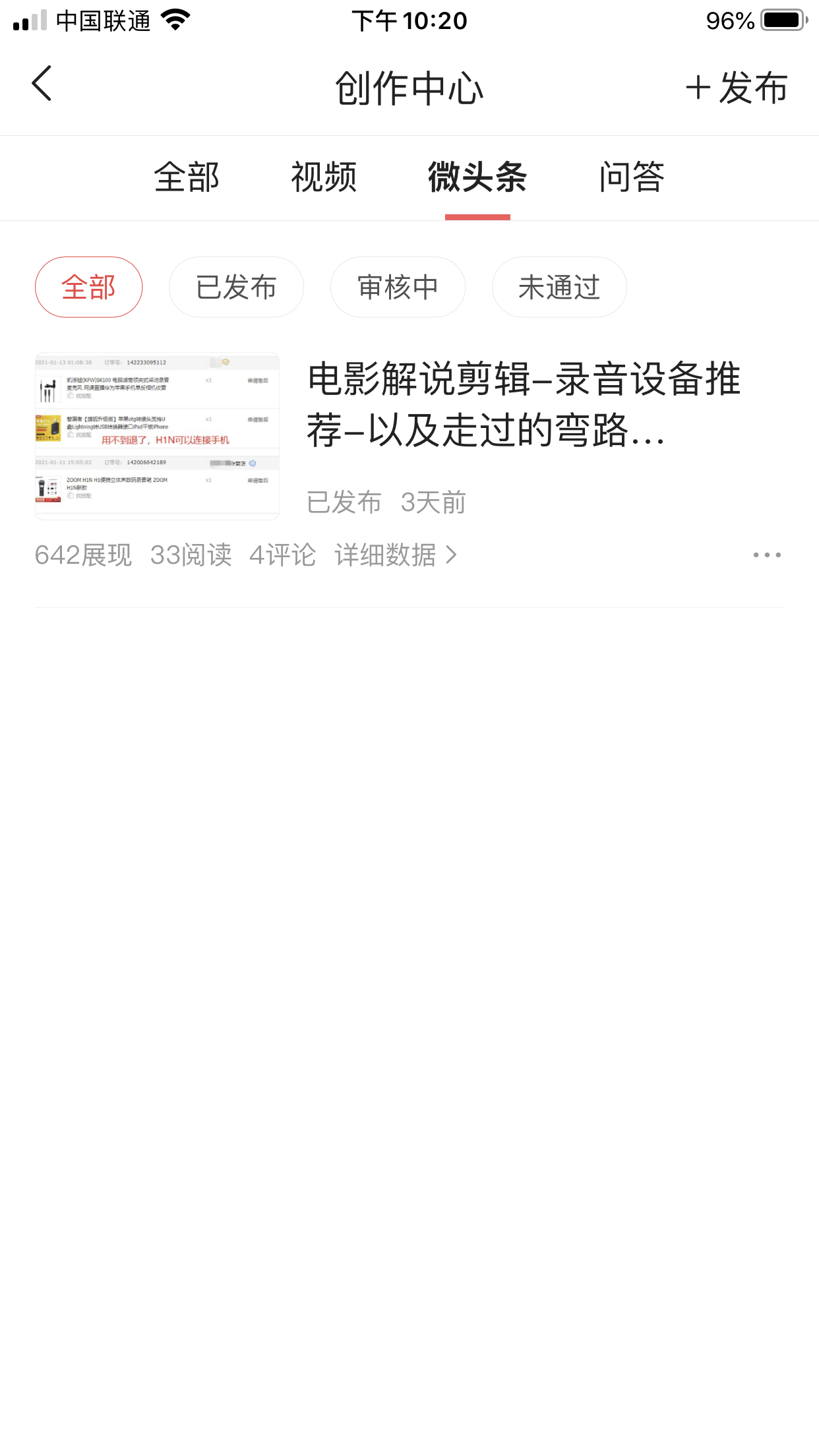Viewport: 819px width, 1456px height.
Task: Show posts in 审核中 status
Action: (x=398, y=288)
